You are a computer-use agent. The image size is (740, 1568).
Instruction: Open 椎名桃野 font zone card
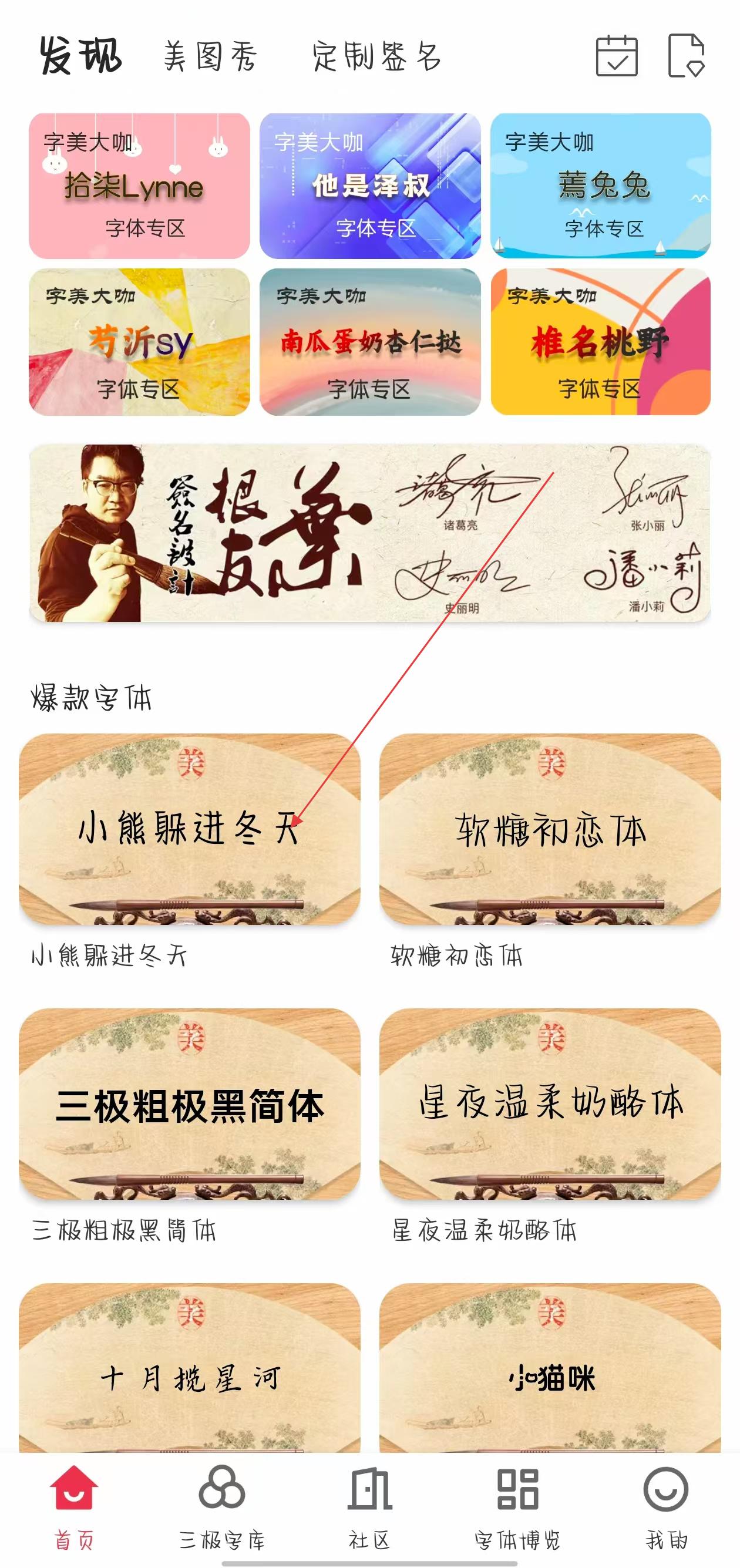click(601, 342)
